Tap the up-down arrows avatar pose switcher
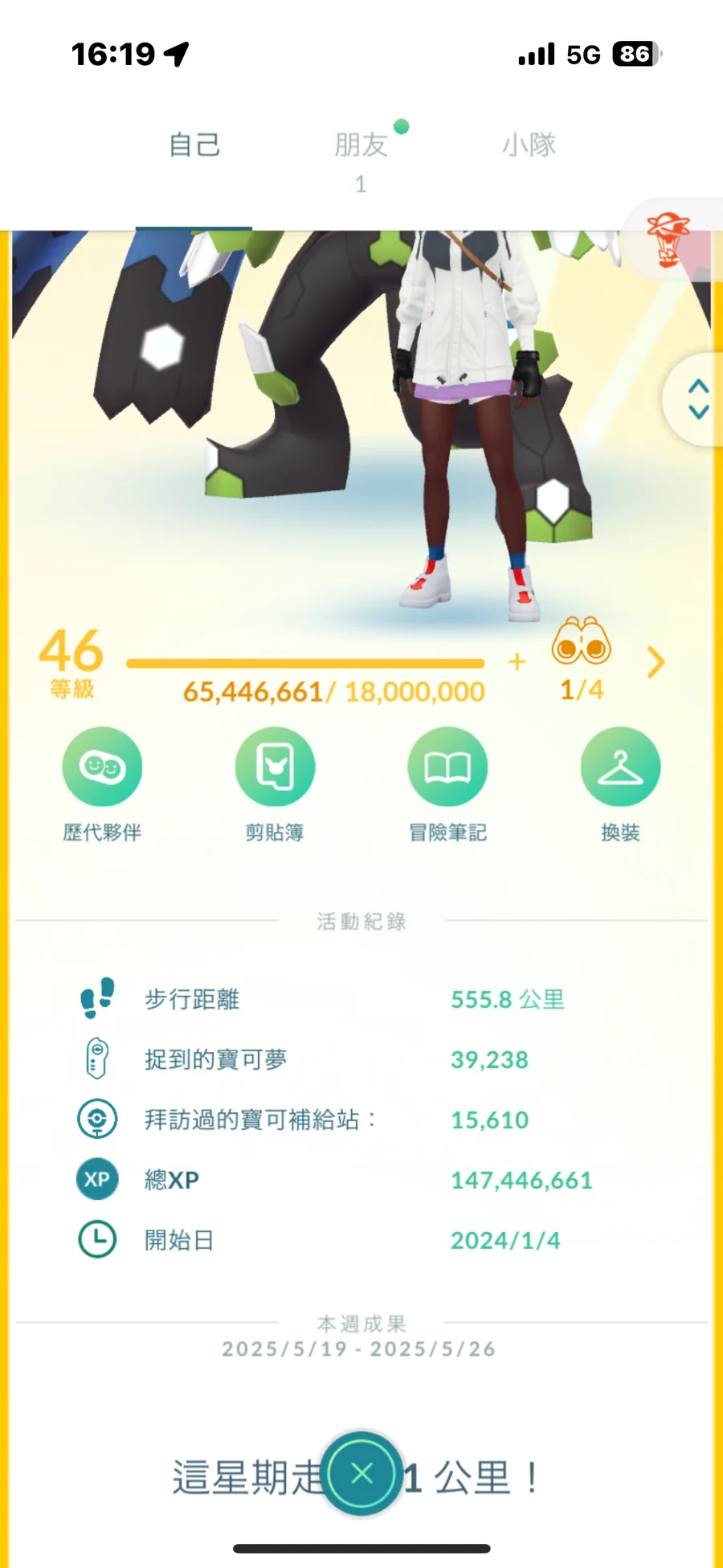The image size is (723, 1568). tap(698, 399)
